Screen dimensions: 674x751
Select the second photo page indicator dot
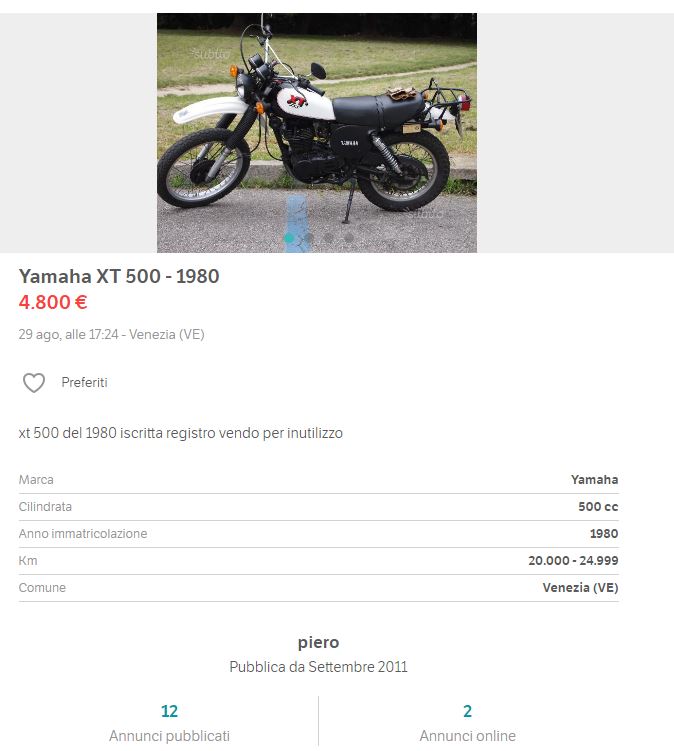[x=309, y=238]
